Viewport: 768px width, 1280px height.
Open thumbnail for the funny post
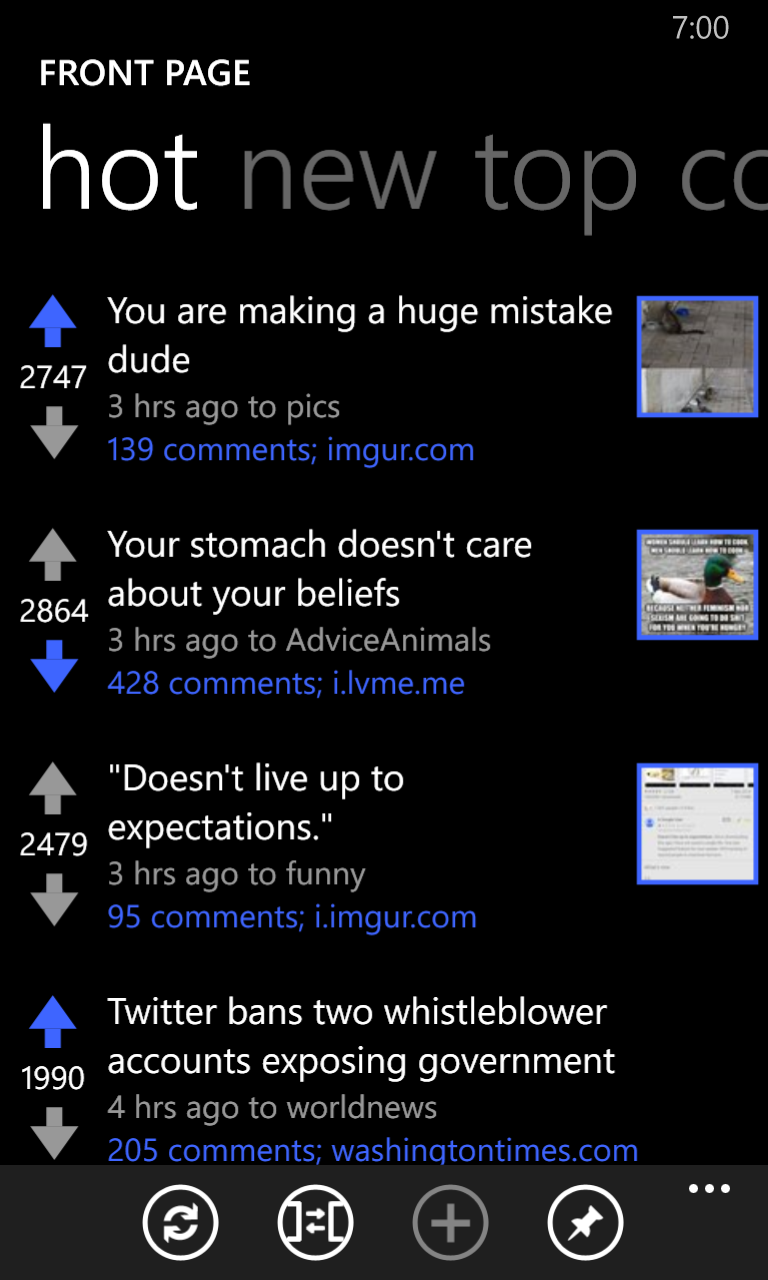coord(697,823)
